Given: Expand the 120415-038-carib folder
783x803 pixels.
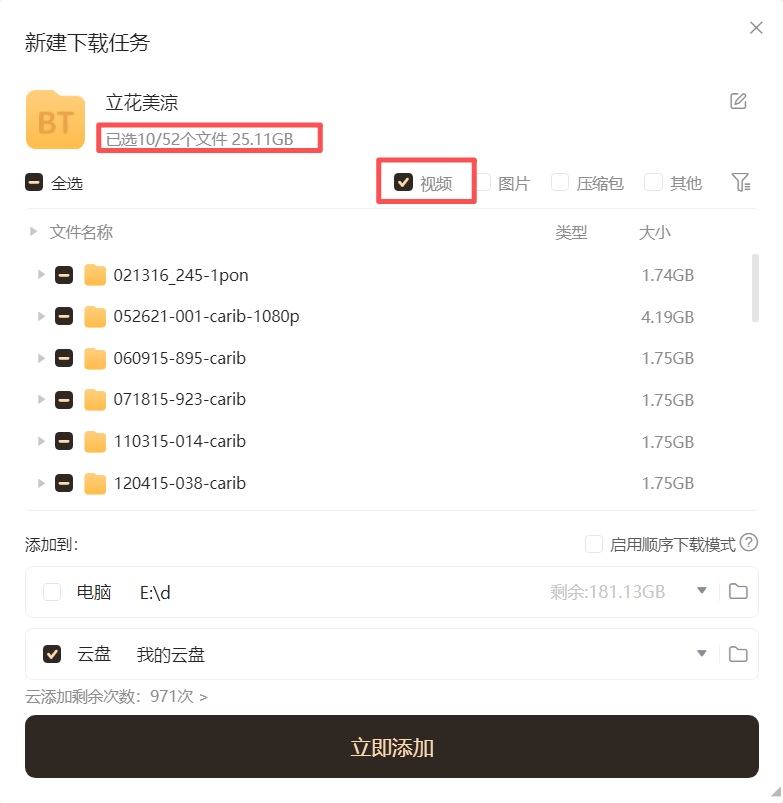Looking at the screenshot, I should (x=41, y=484).
